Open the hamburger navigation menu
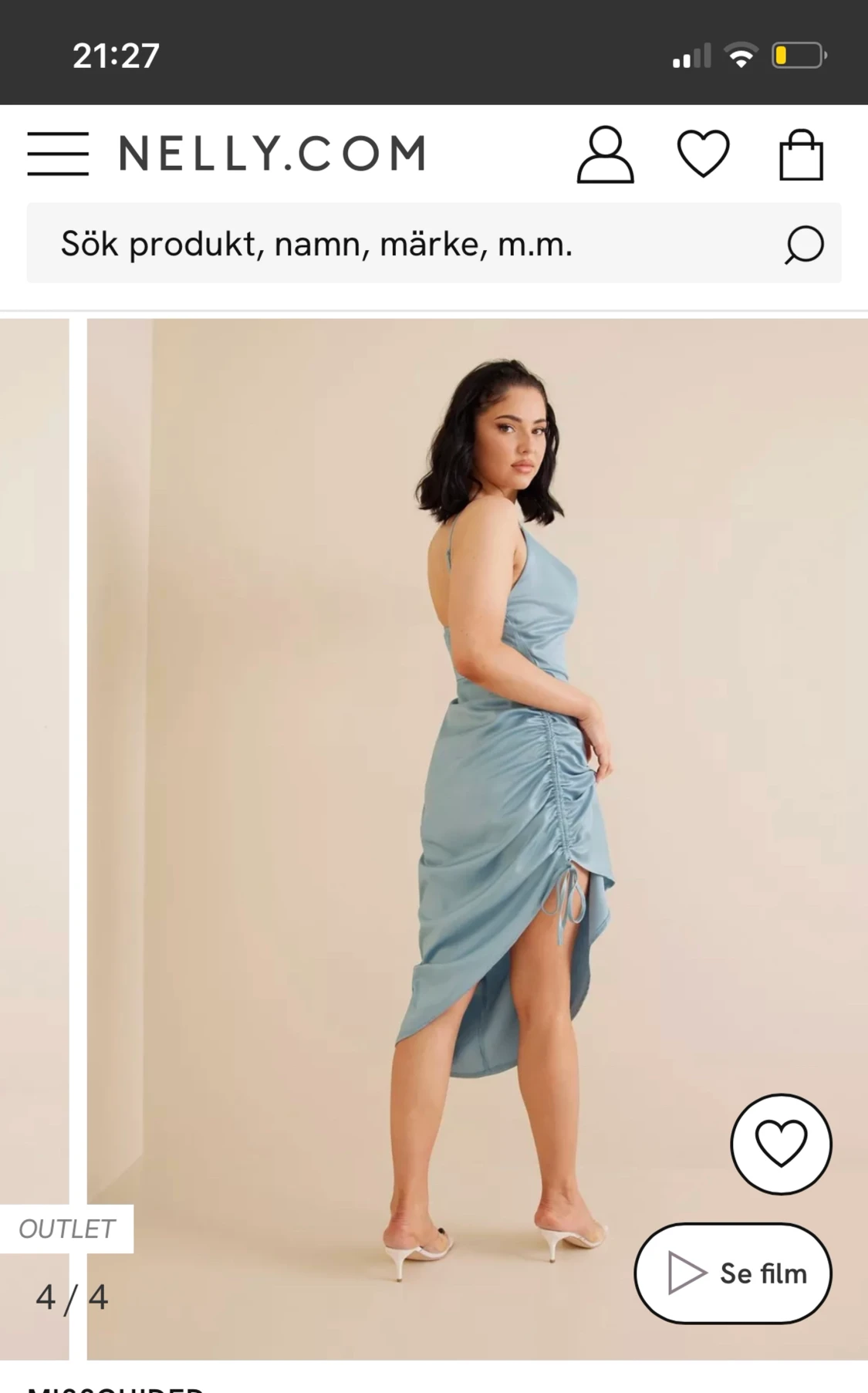Image resolution: width=868 pixels, height=1393 pixels. (58, 154)
